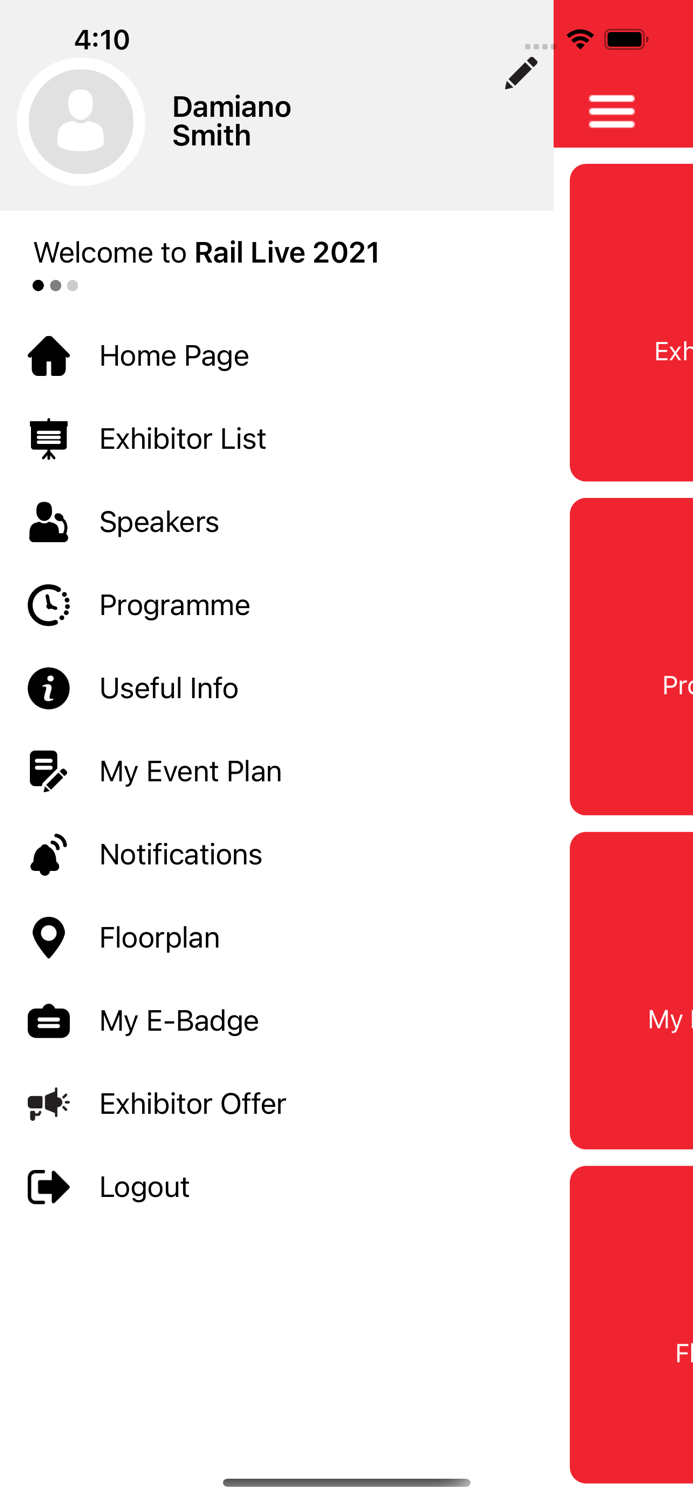This screenshot has height=1500, width=693.
Task: View the Speakers section
Action: coord(158,522)
